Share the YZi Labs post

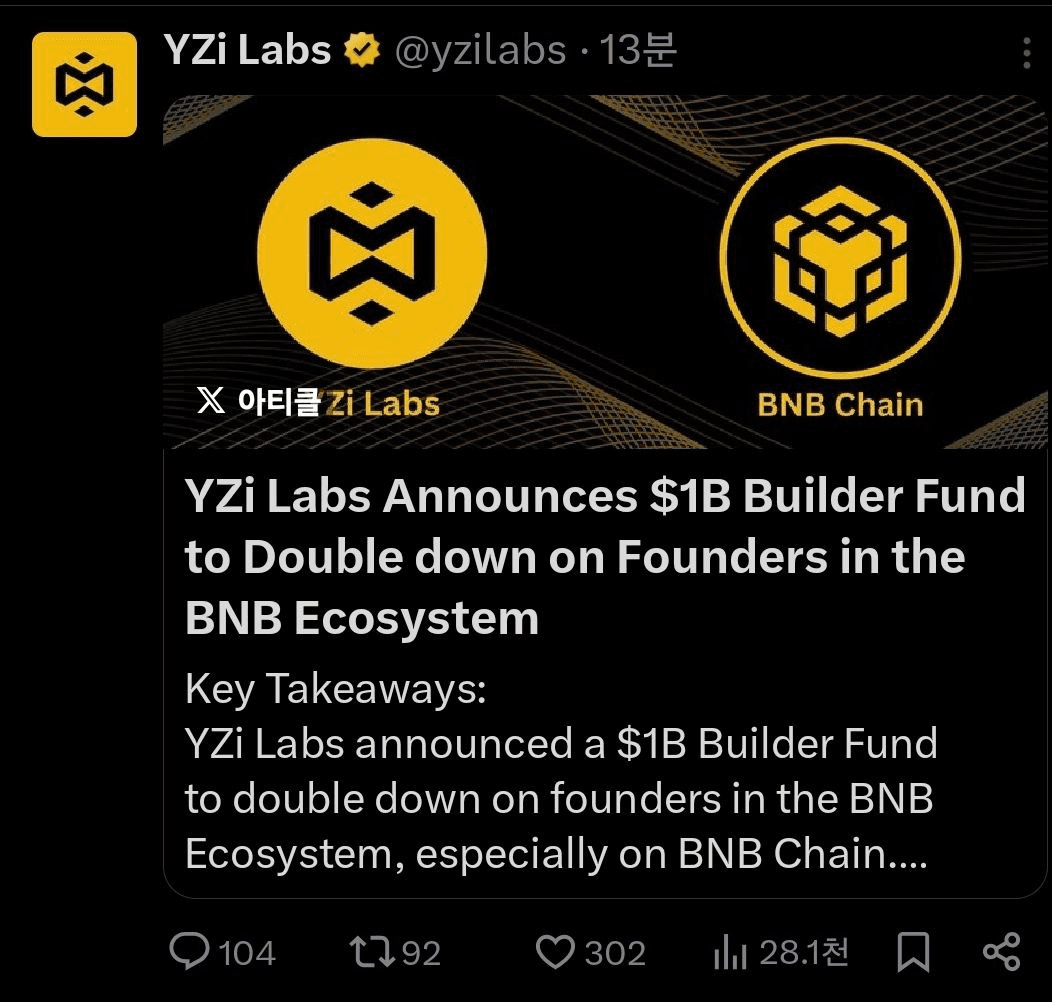coord(1001,951)
